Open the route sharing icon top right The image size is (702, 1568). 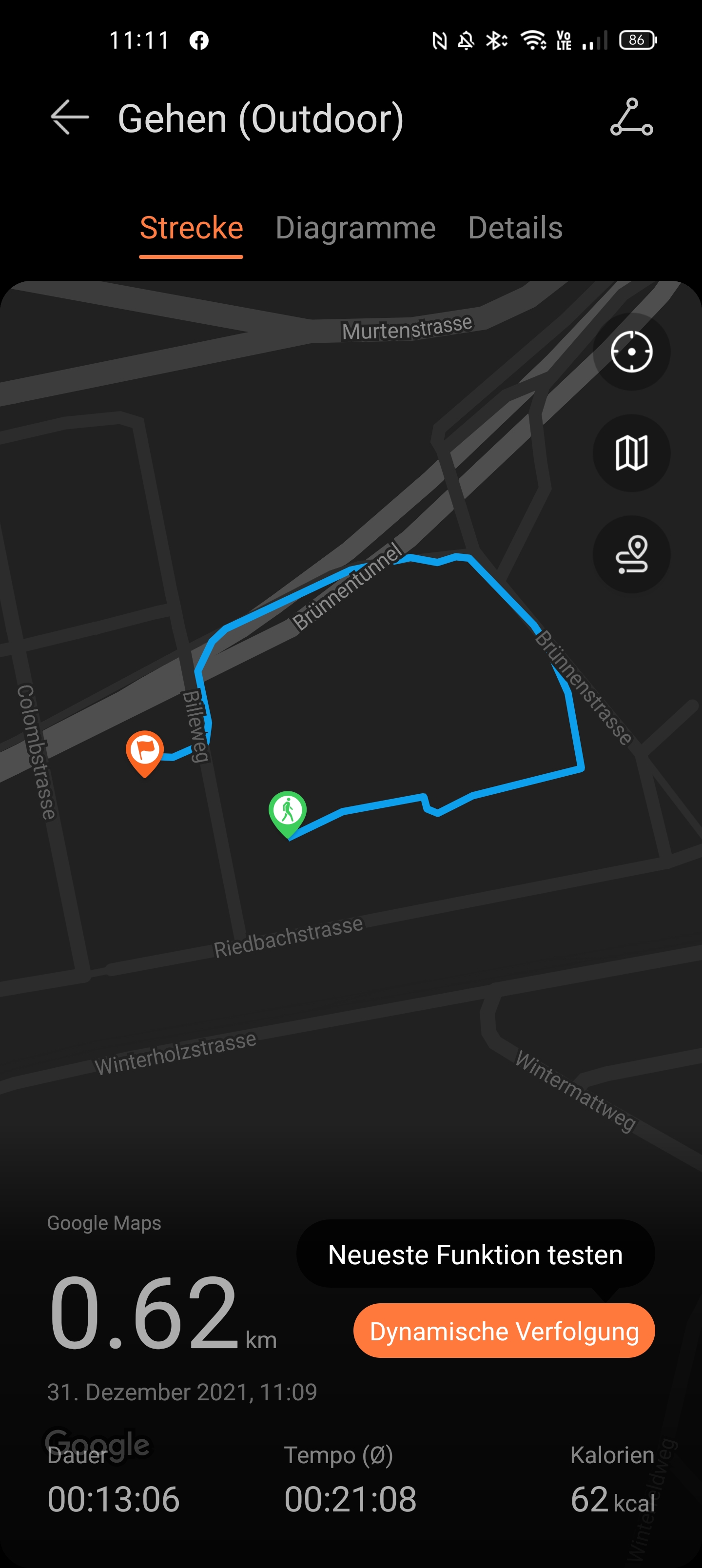pos(631,118)
